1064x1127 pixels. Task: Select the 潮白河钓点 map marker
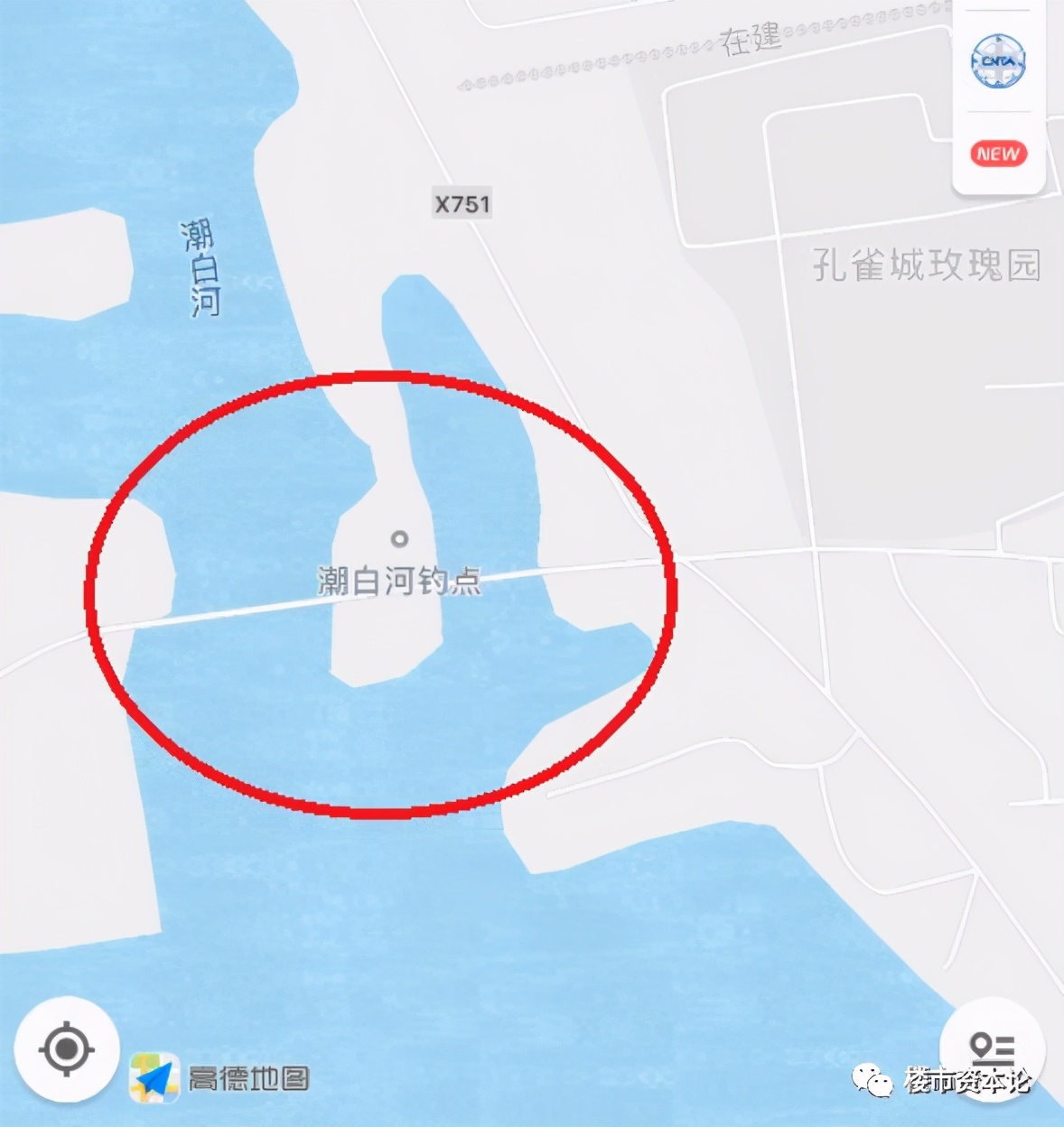tap(399, 539)
